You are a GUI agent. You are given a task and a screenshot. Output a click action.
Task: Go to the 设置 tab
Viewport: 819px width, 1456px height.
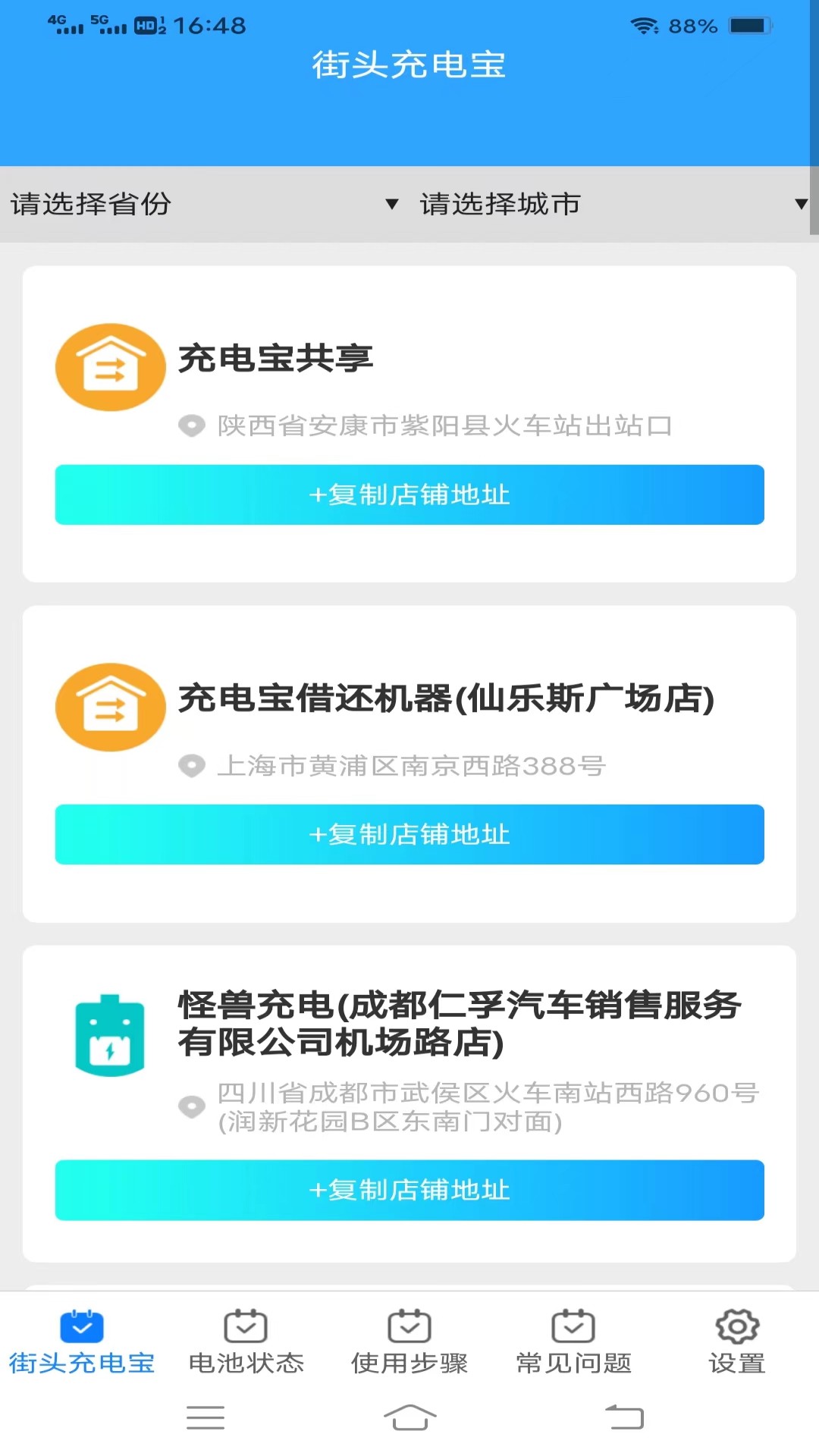pyautogui.click(x=737, y=1342)
